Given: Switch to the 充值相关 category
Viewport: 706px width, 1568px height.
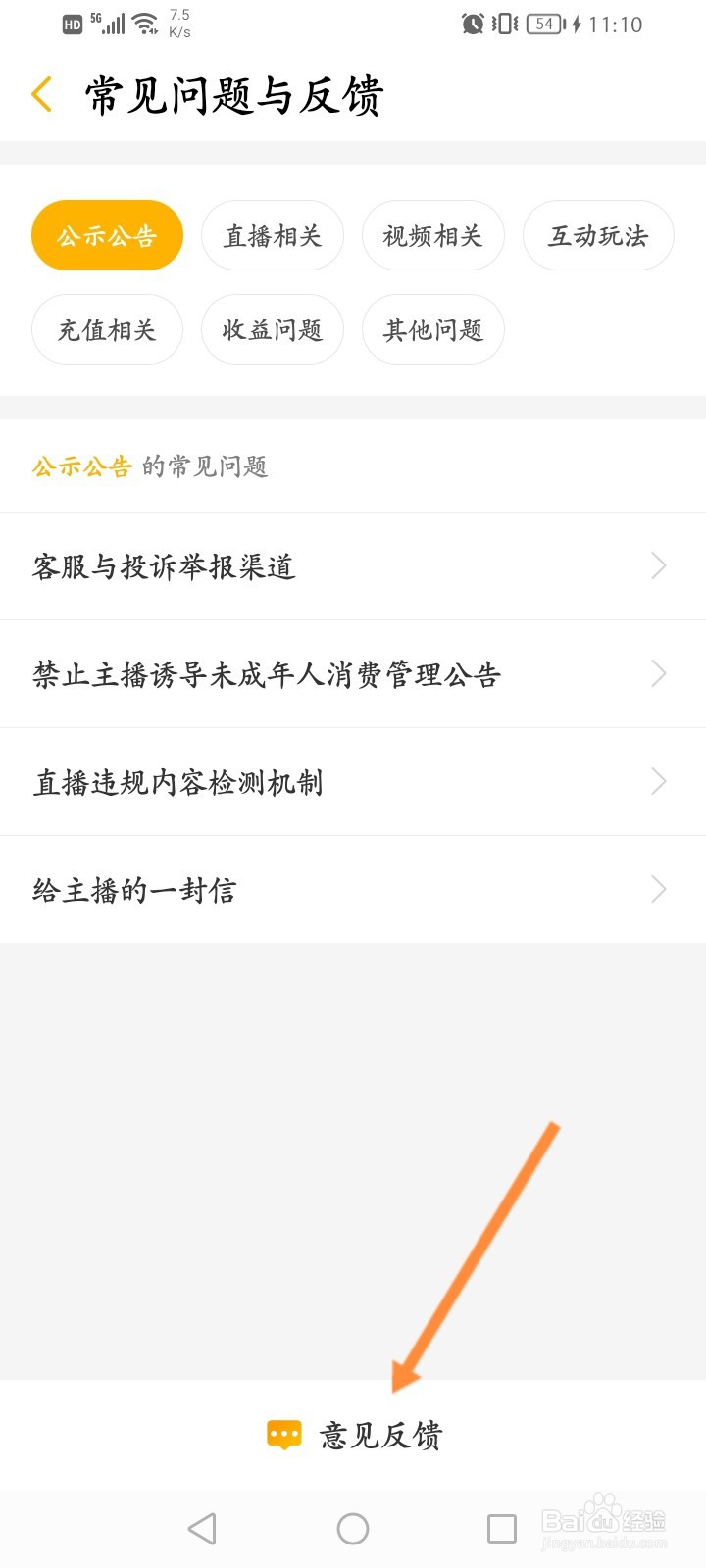Looking at the screenshot, I should tap(107, 330).
